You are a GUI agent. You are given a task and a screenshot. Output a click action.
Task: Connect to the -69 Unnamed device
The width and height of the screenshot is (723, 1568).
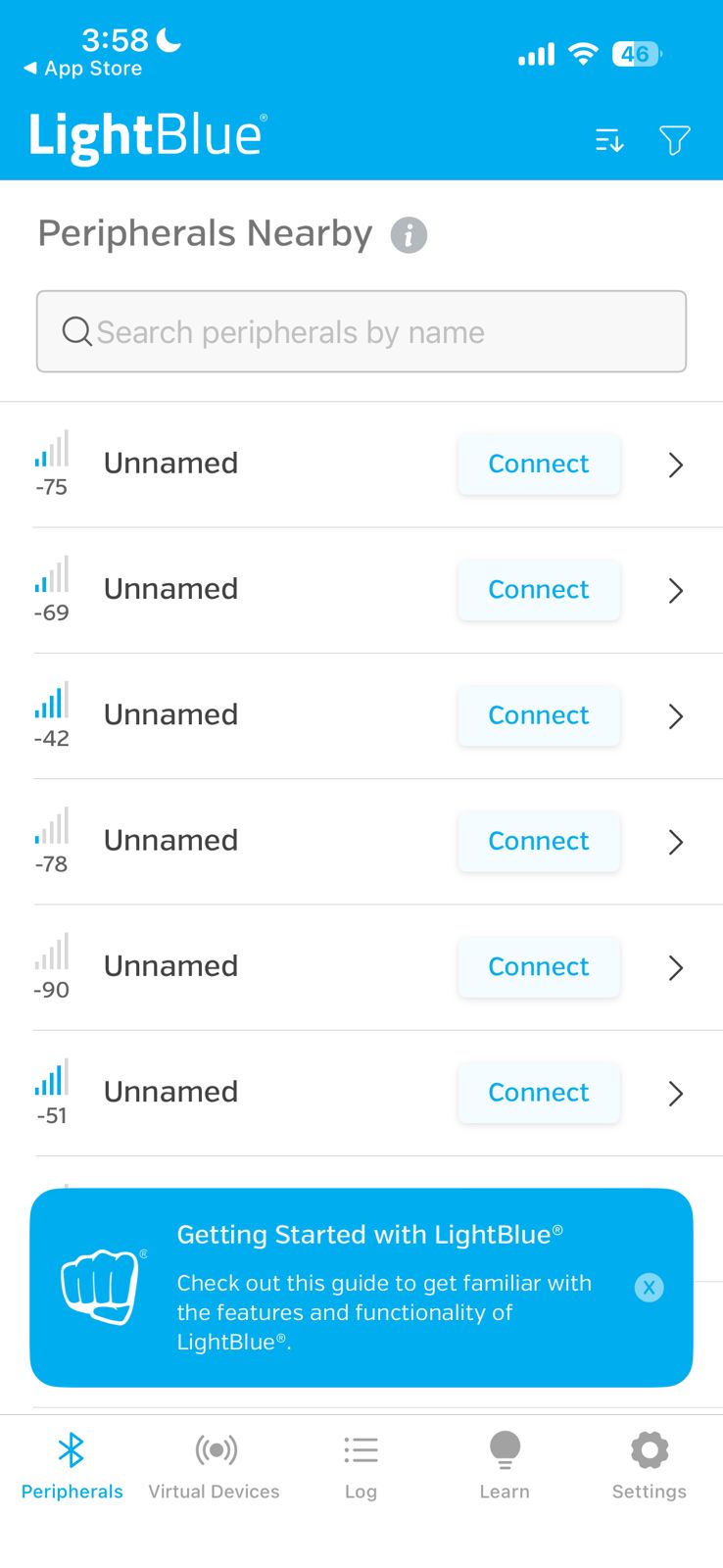pyautogui.click(x=538, y=590)
